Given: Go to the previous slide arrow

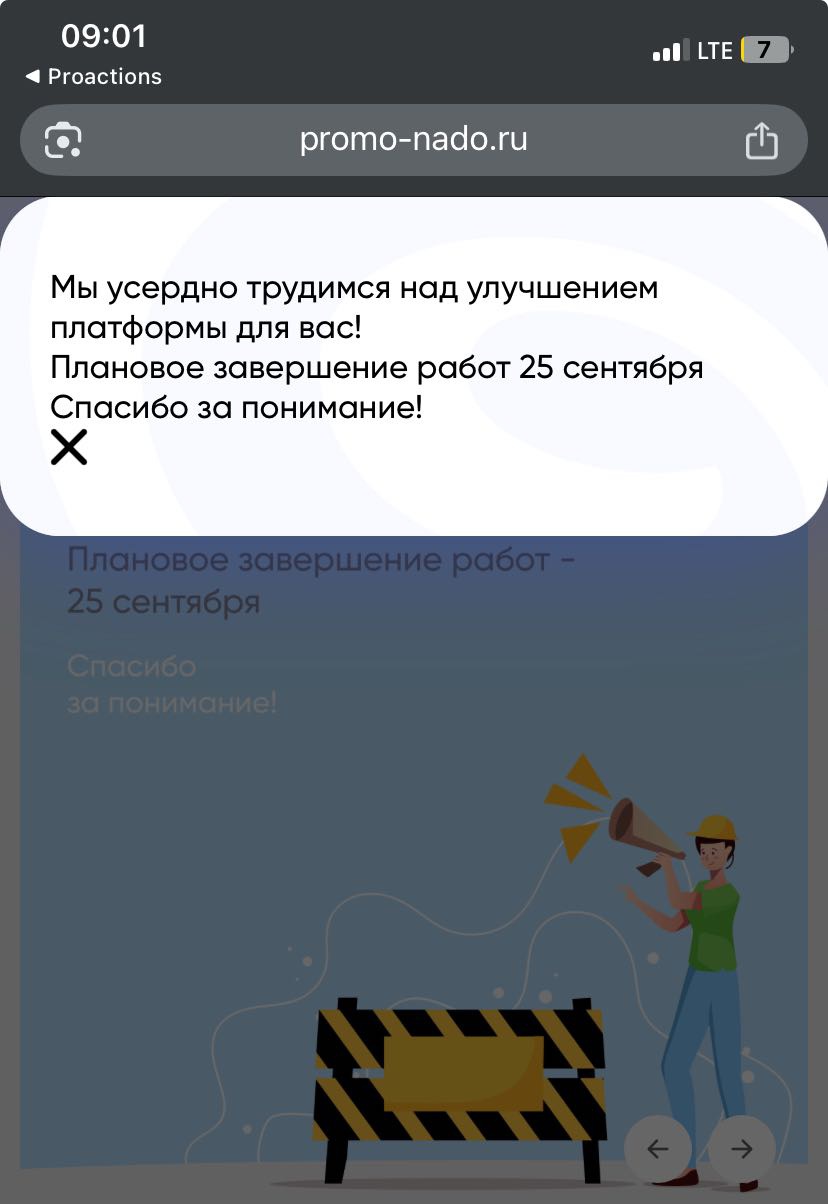Looking at the screenshot, I should [x=657, y=1149].
